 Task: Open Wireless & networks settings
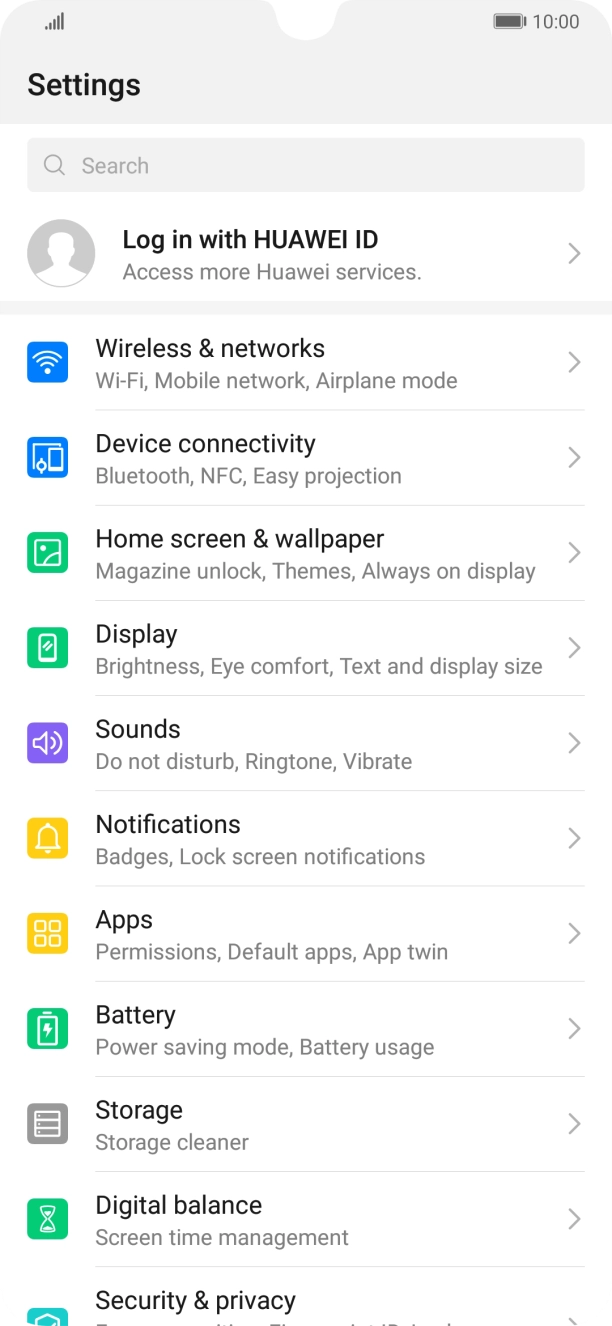point(306,363)
